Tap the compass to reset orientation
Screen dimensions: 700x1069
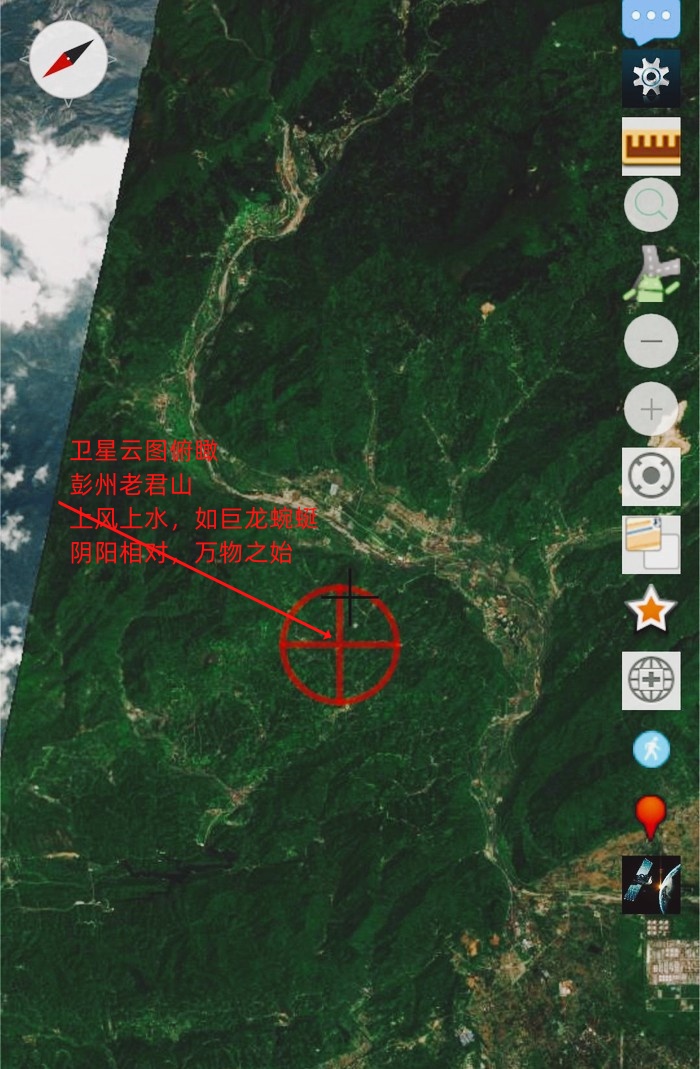pos(68,59)
